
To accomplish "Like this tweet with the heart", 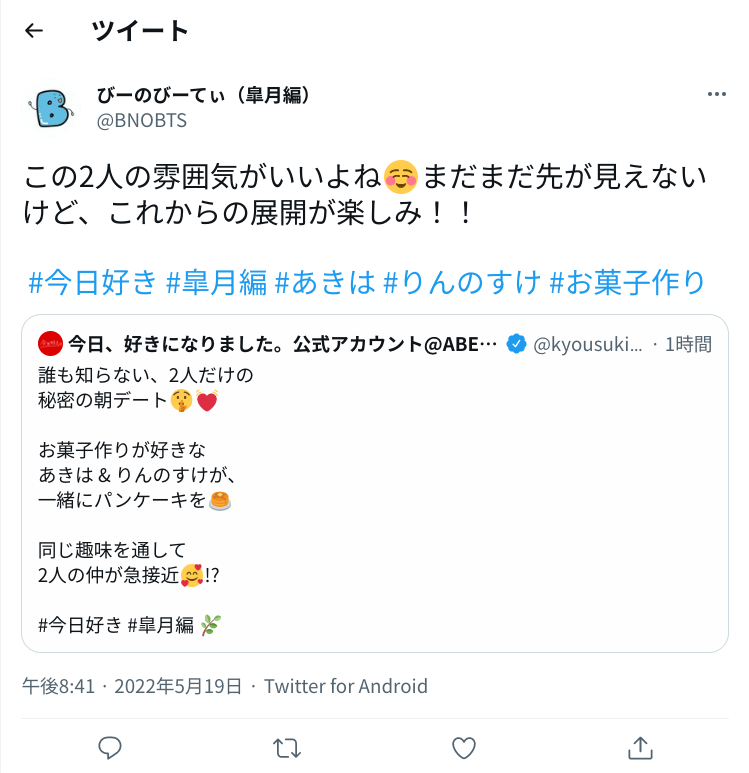I will (463, 747).
